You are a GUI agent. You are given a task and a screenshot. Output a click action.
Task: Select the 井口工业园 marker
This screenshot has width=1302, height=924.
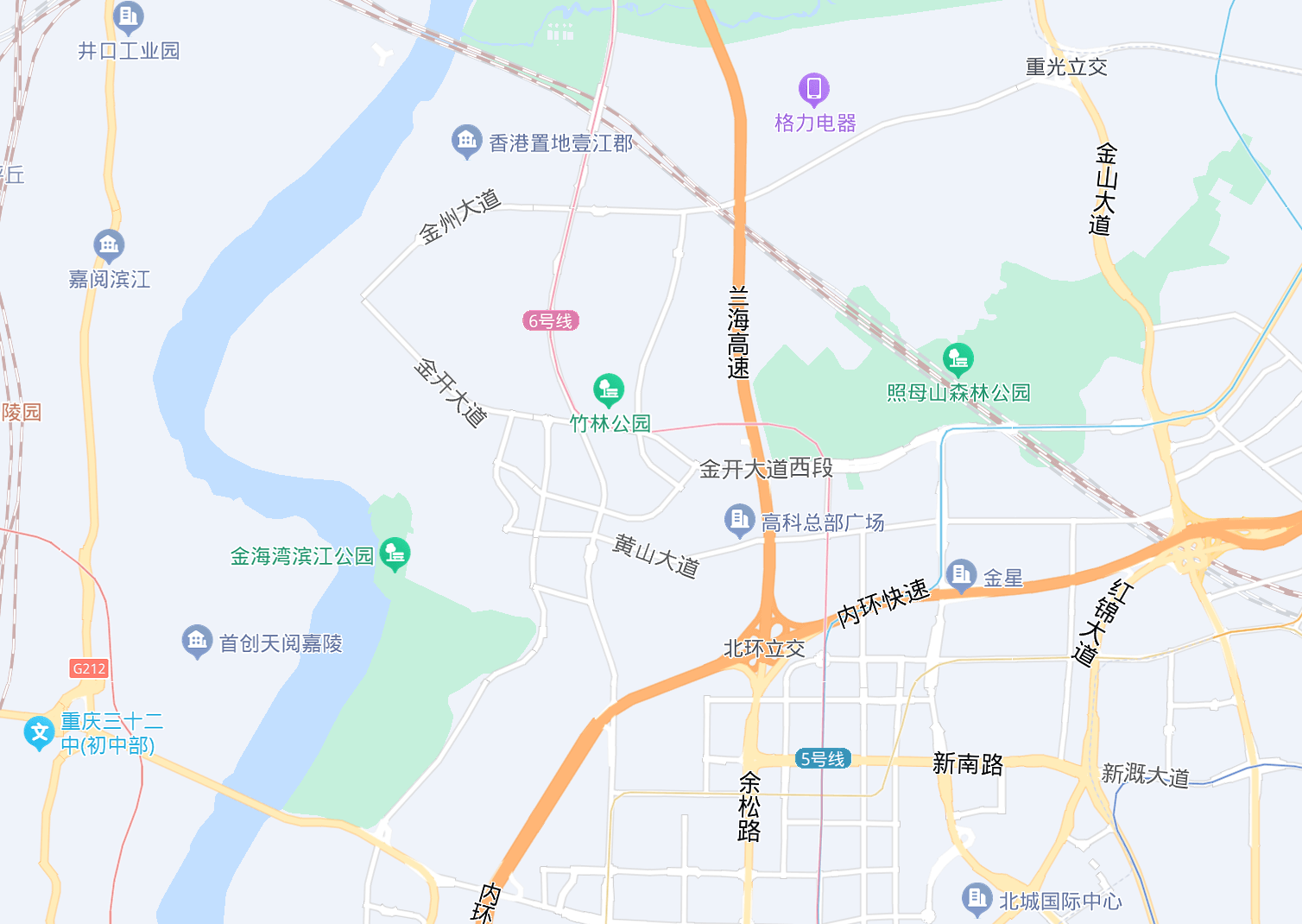pyautogui.click(x=129, y=16)
